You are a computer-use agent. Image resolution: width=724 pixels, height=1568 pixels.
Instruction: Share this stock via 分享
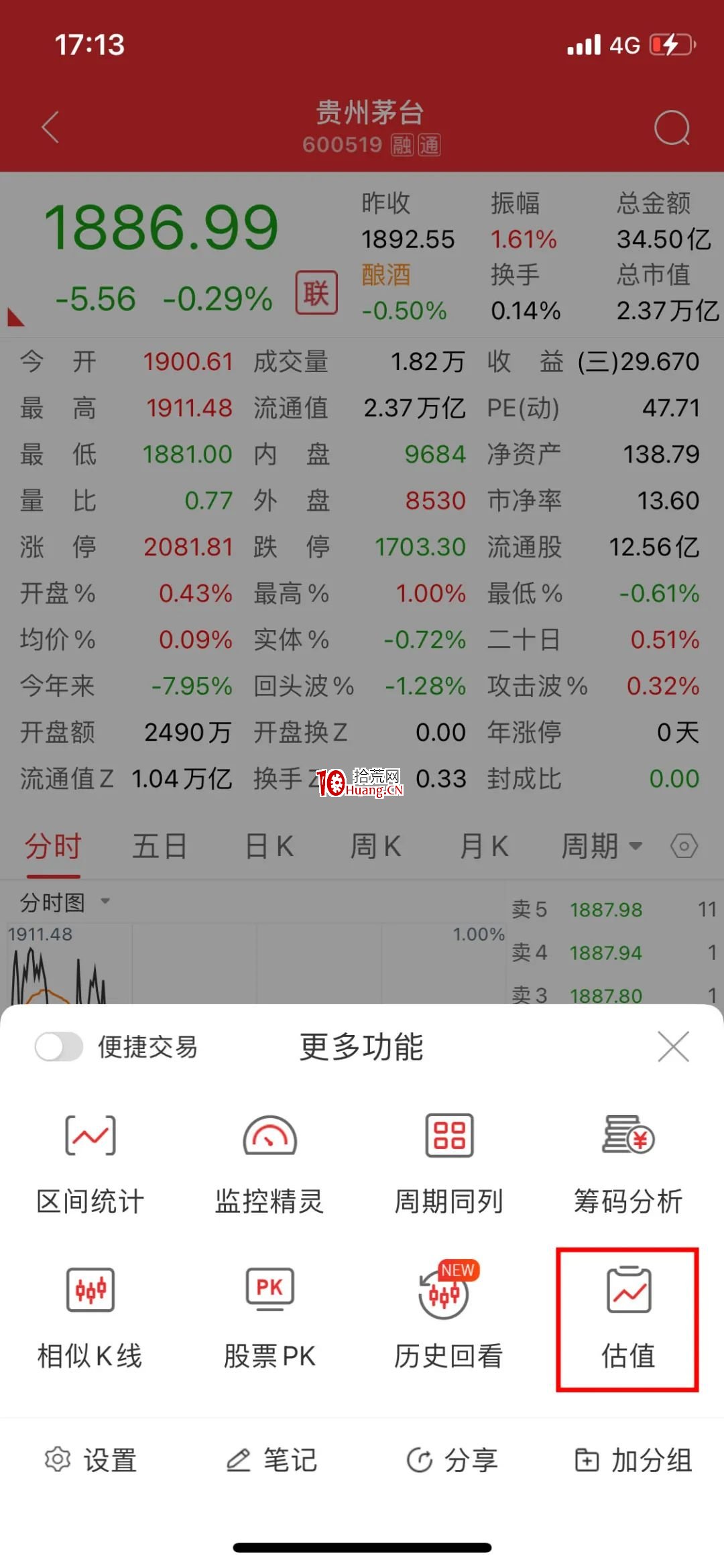pyautogui.click(x=452, y=1460)
